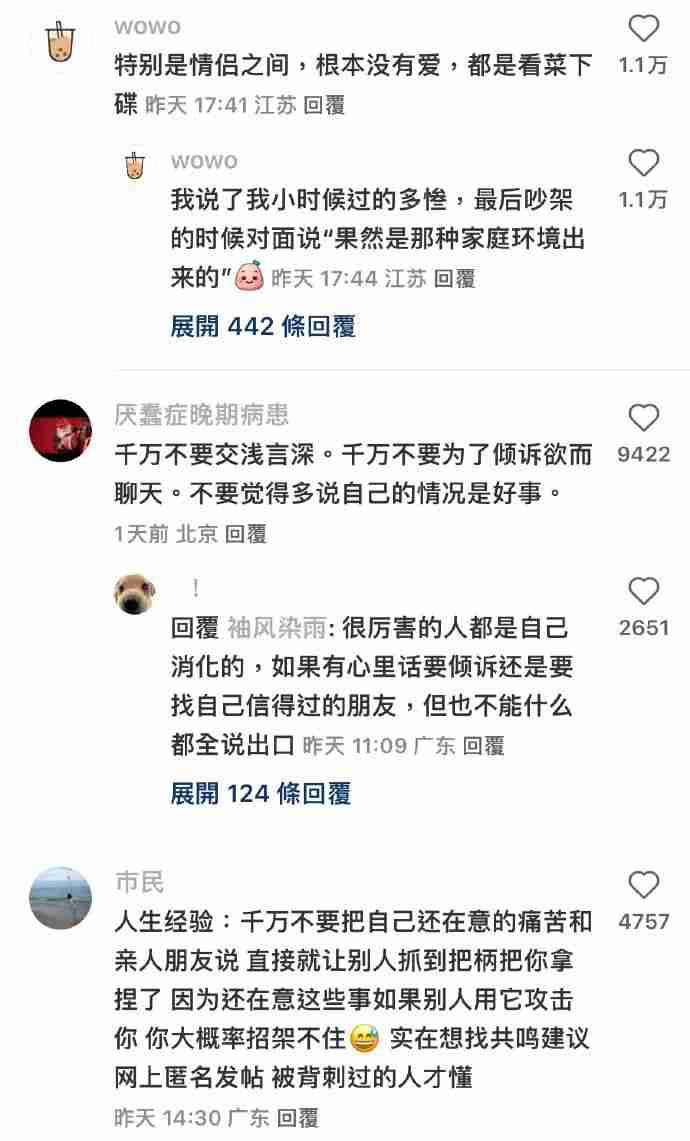This screenshot has height=1141, width=690.
Task: Reply to wowo's 昨天 17:41 comment
Action: (324, 106)
